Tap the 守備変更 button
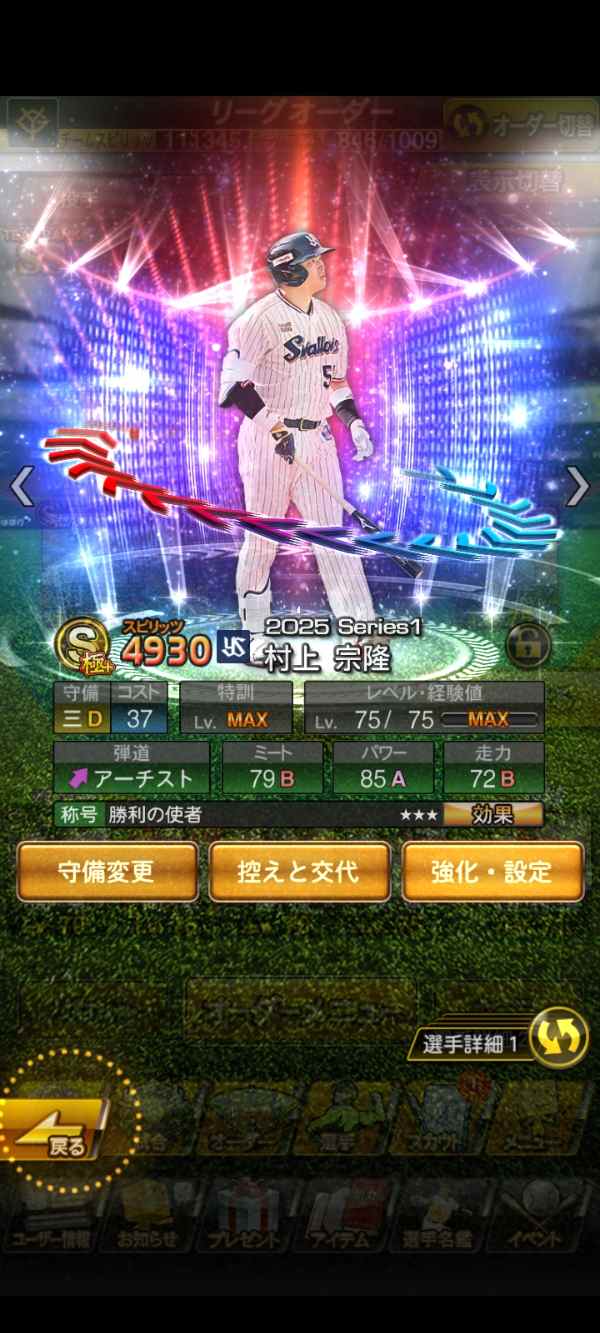Screen dimensions: 600x1333 coord(107,872)
